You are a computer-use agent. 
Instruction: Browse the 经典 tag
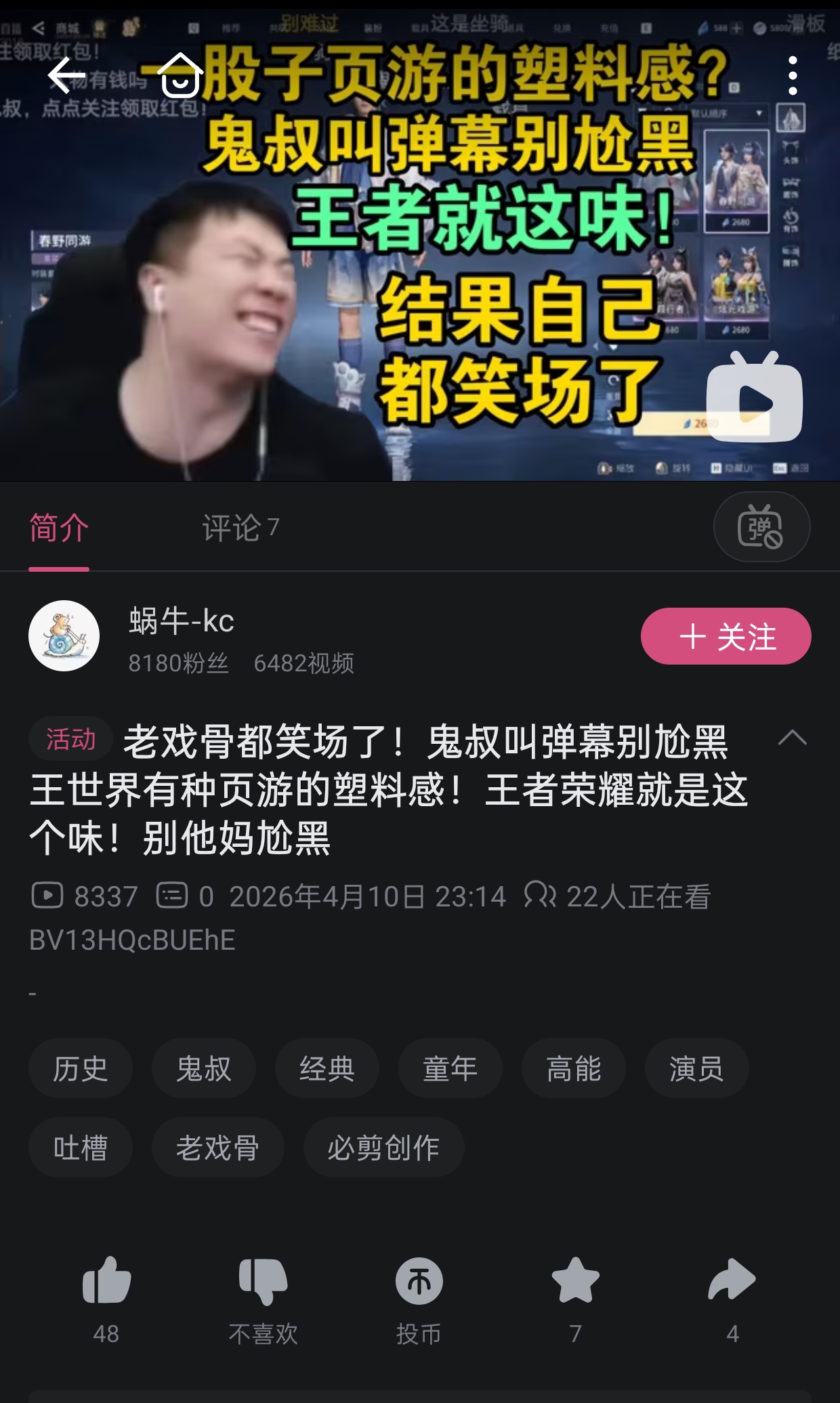[x=327, y=1068]
